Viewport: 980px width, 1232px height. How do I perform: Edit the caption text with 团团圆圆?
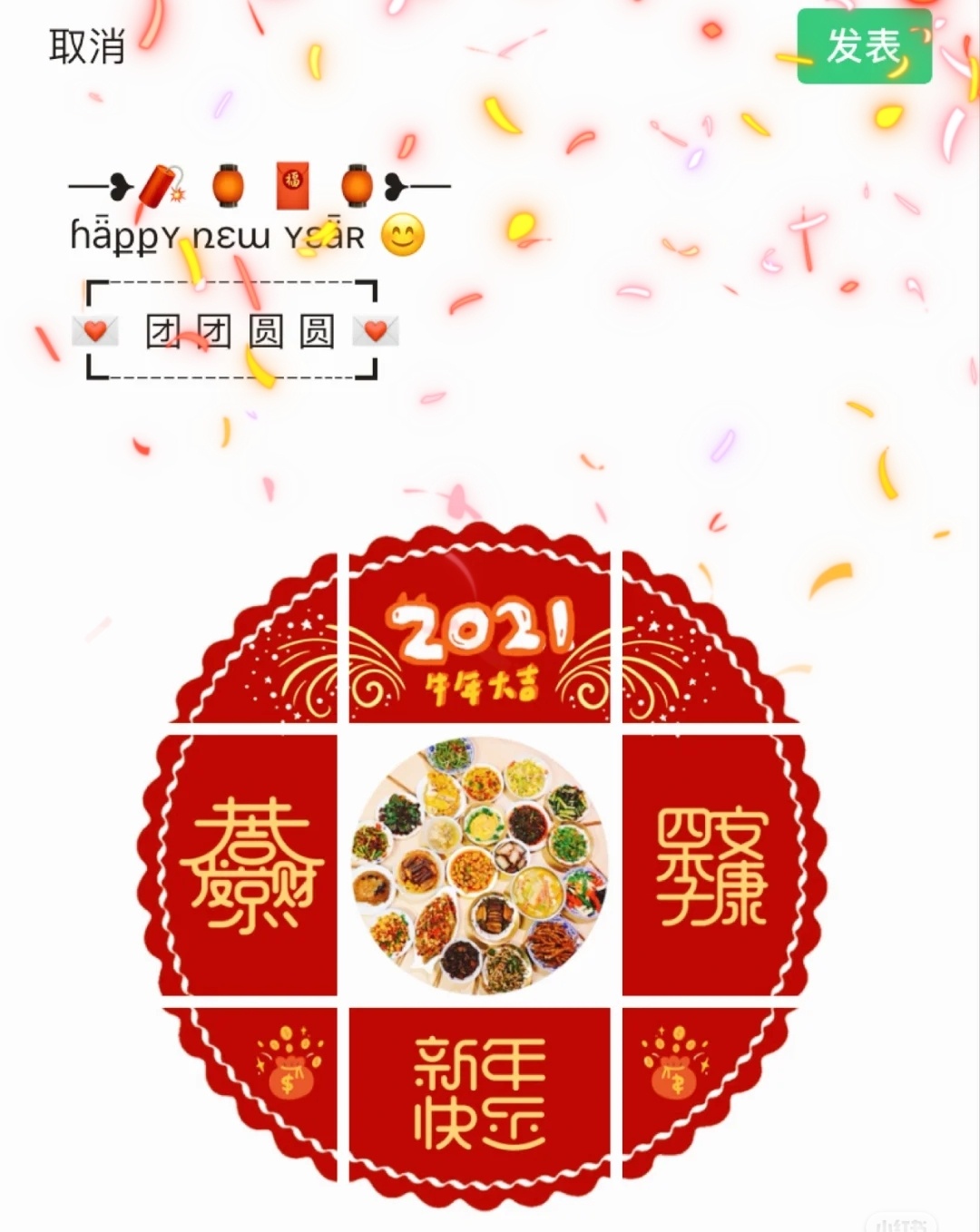(x=239, y=331)
